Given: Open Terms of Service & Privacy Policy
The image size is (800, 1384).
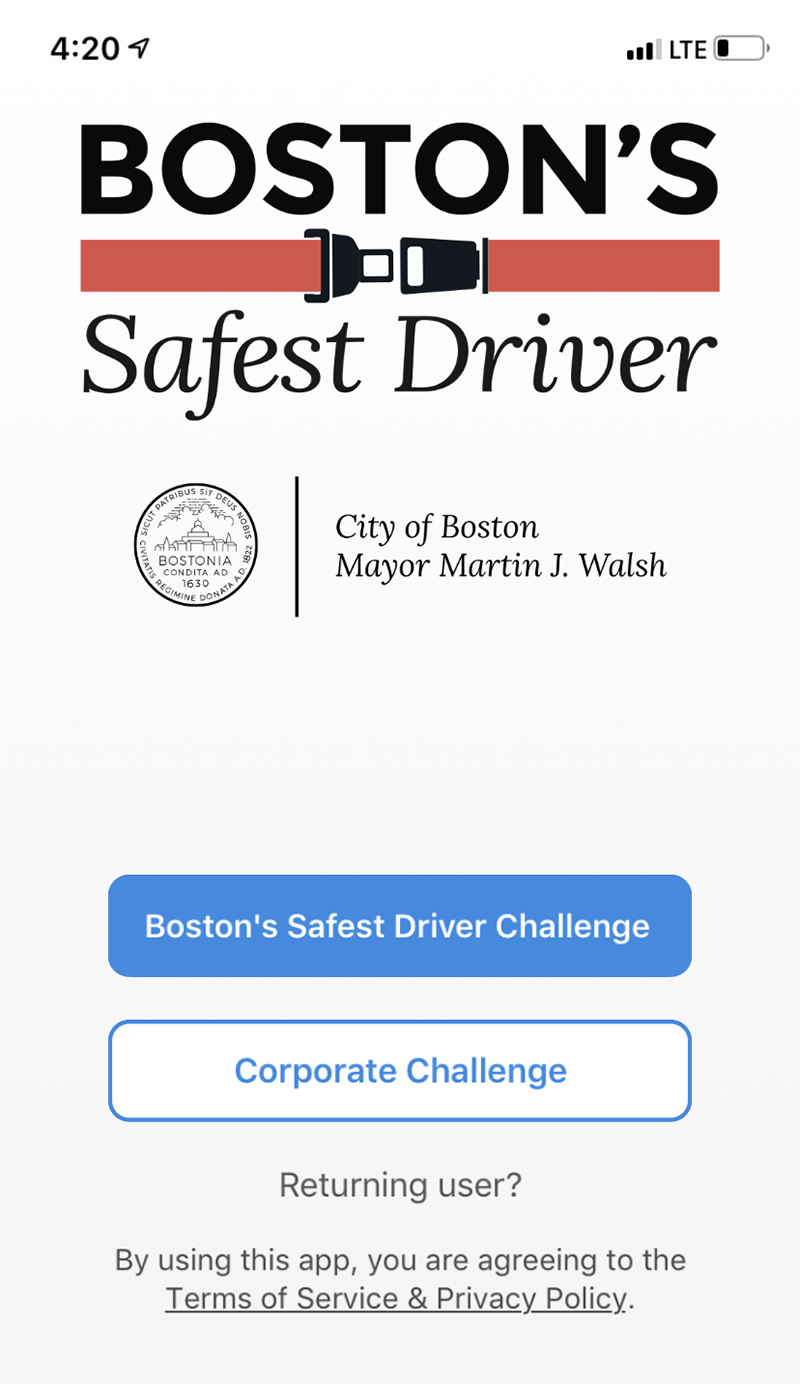Looking at the screenshot, I should 397,1298.
